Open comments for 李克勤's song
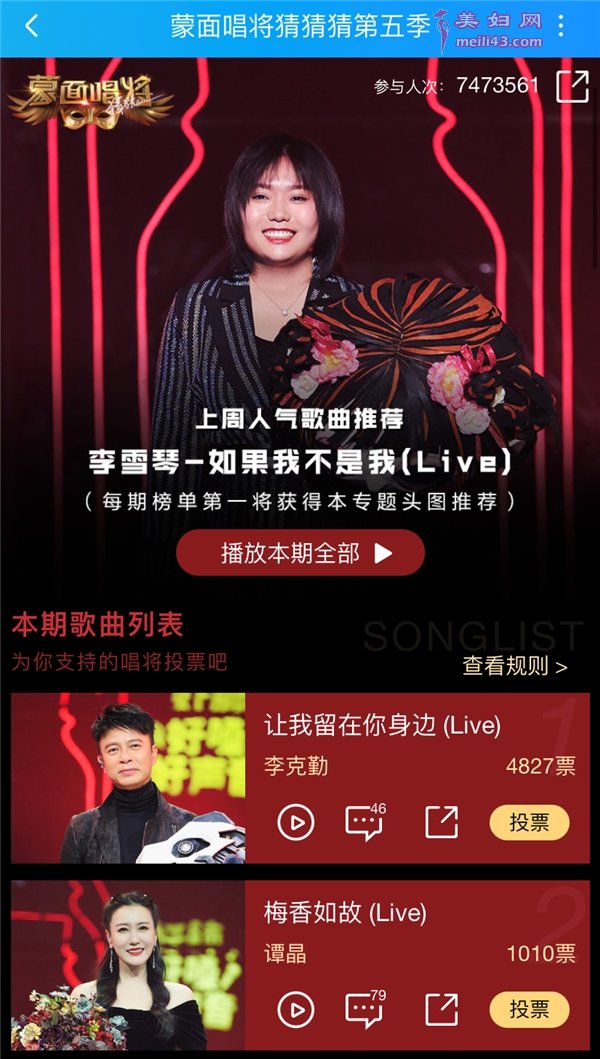Image resolution: width=600 pixels, height=1059 pixels. (x=366, y=822)
